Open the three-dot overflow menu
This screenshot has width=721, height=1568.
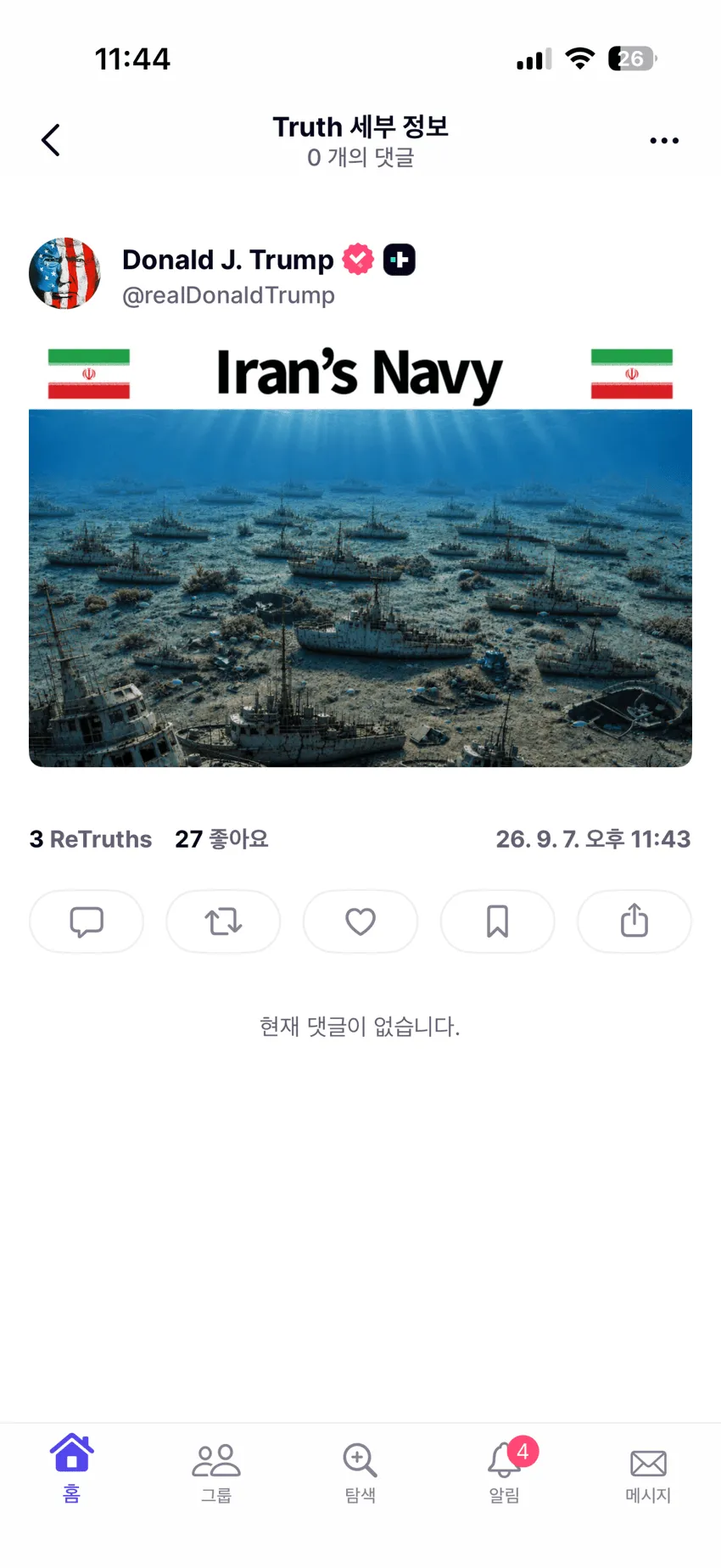pos(664,141)
